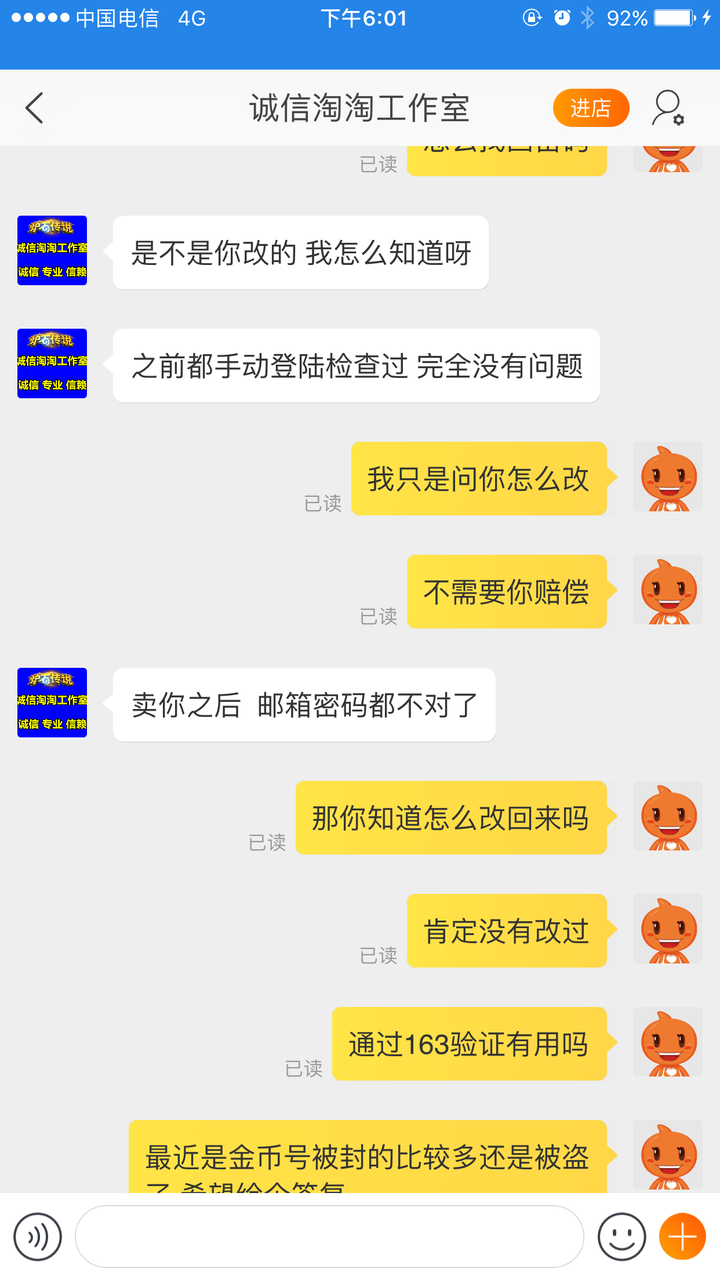Screen dimensions: 720x1280
Task: Tap the 中国电信 carrier label
Action: click(110, 17)
